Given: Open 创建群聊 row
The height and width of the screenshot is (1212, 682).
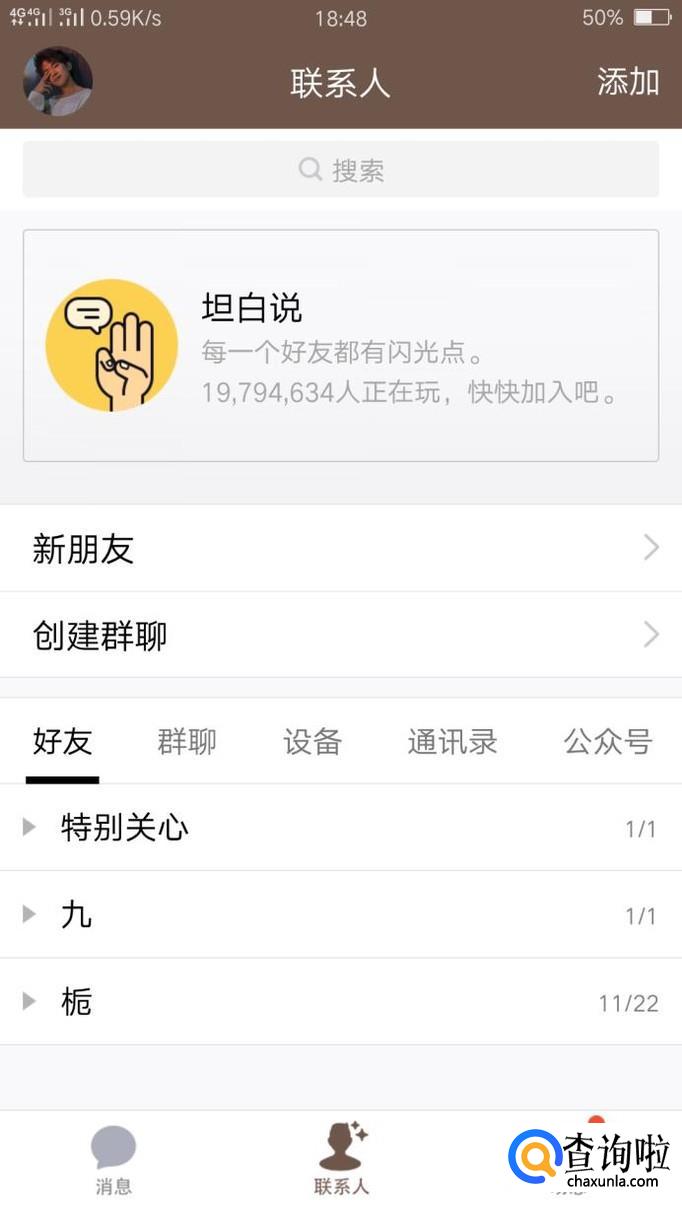Looking at the screenshot, I should (341, 635).
